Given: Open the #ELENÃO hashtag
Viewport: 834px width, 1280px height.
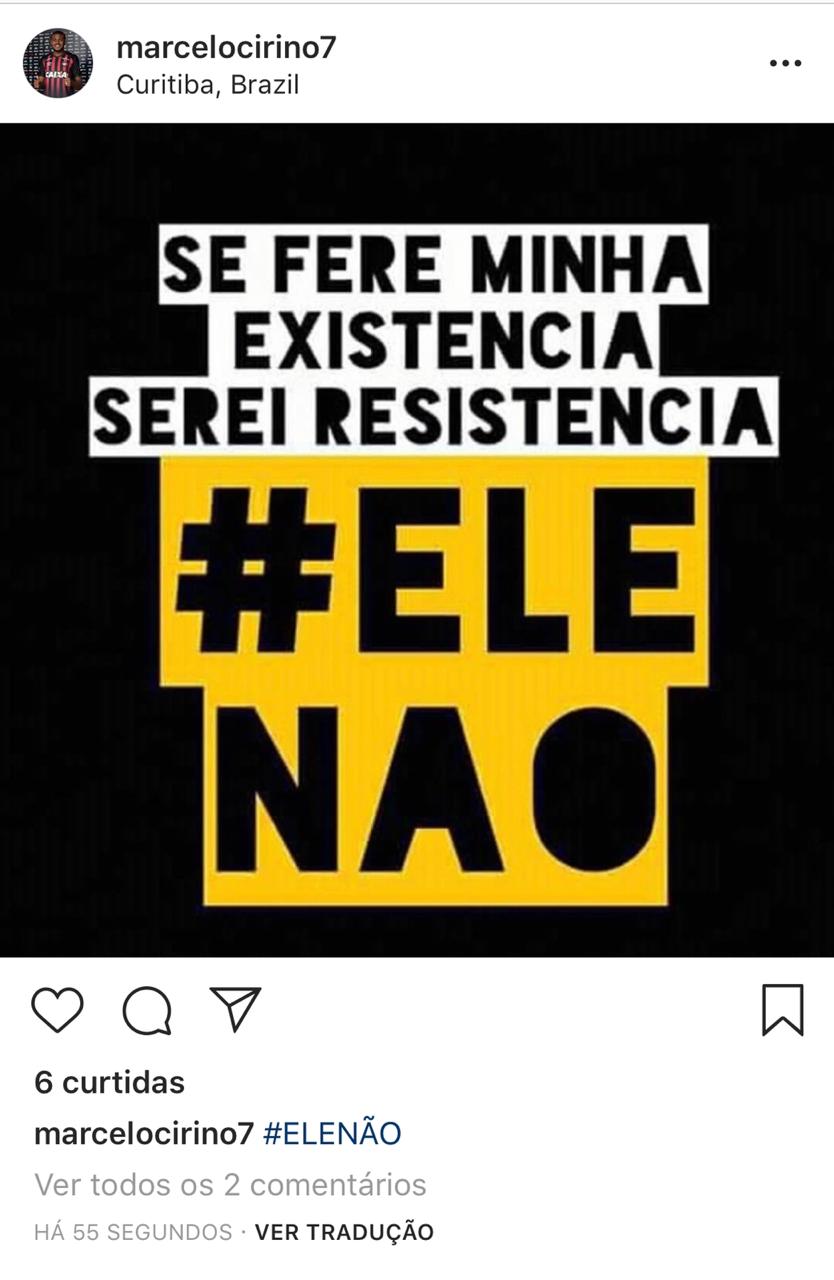Looking at the screenshot, I should 332,1134.
